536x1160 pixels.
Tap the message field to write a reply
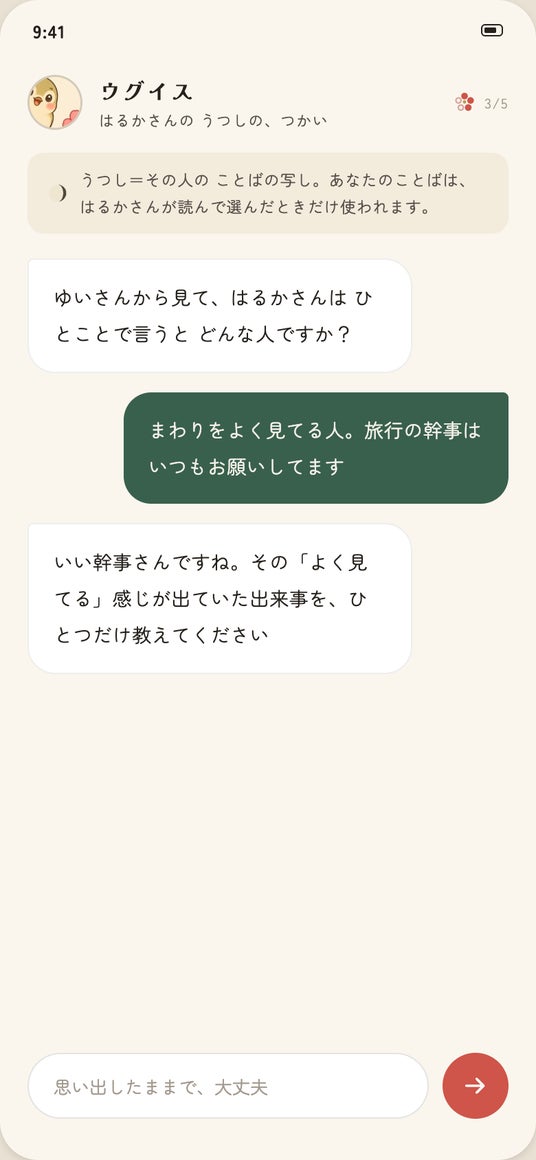point(228,1086)
